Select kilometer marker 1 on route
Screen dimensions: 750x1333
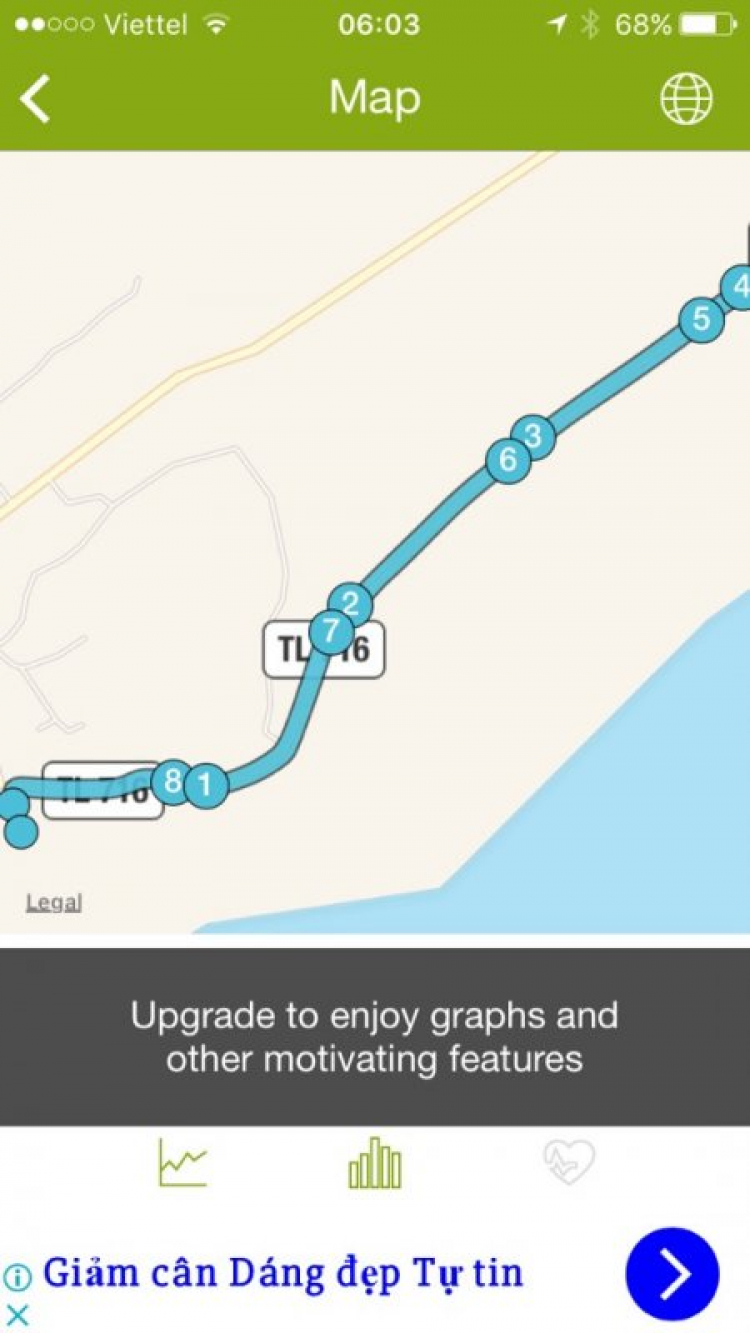(206, 785)
